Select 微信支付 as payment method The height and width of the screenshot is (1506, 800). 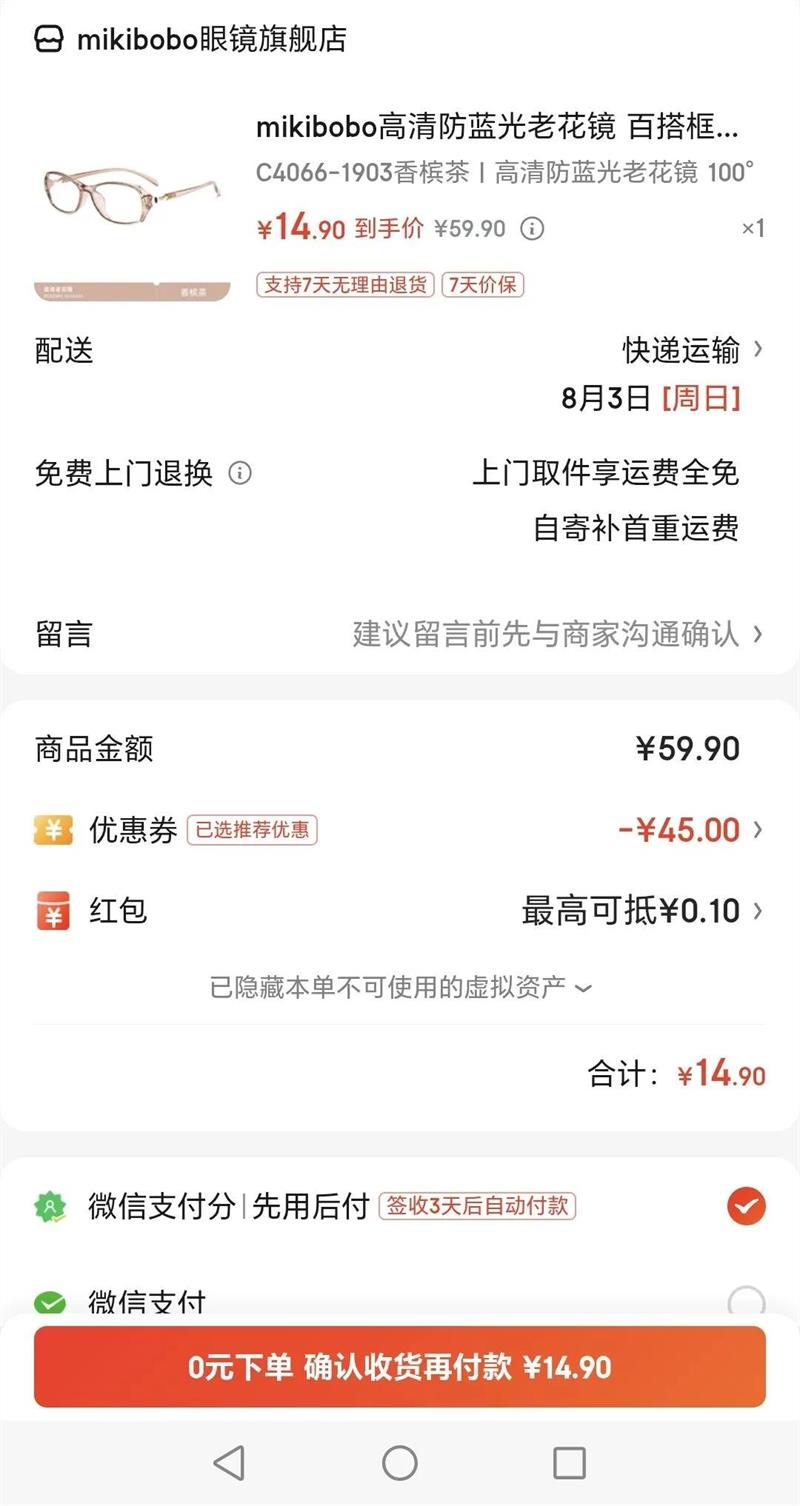[x=745, y=1300]
